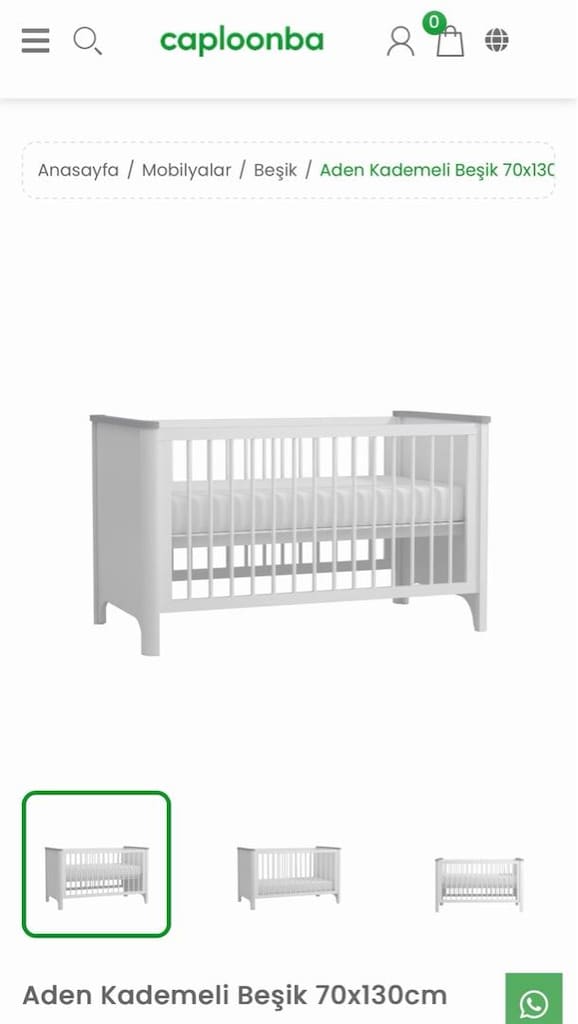Go to the caploonba home logo
This screenshot has height=1024, width=578.
tap(242, 40)
